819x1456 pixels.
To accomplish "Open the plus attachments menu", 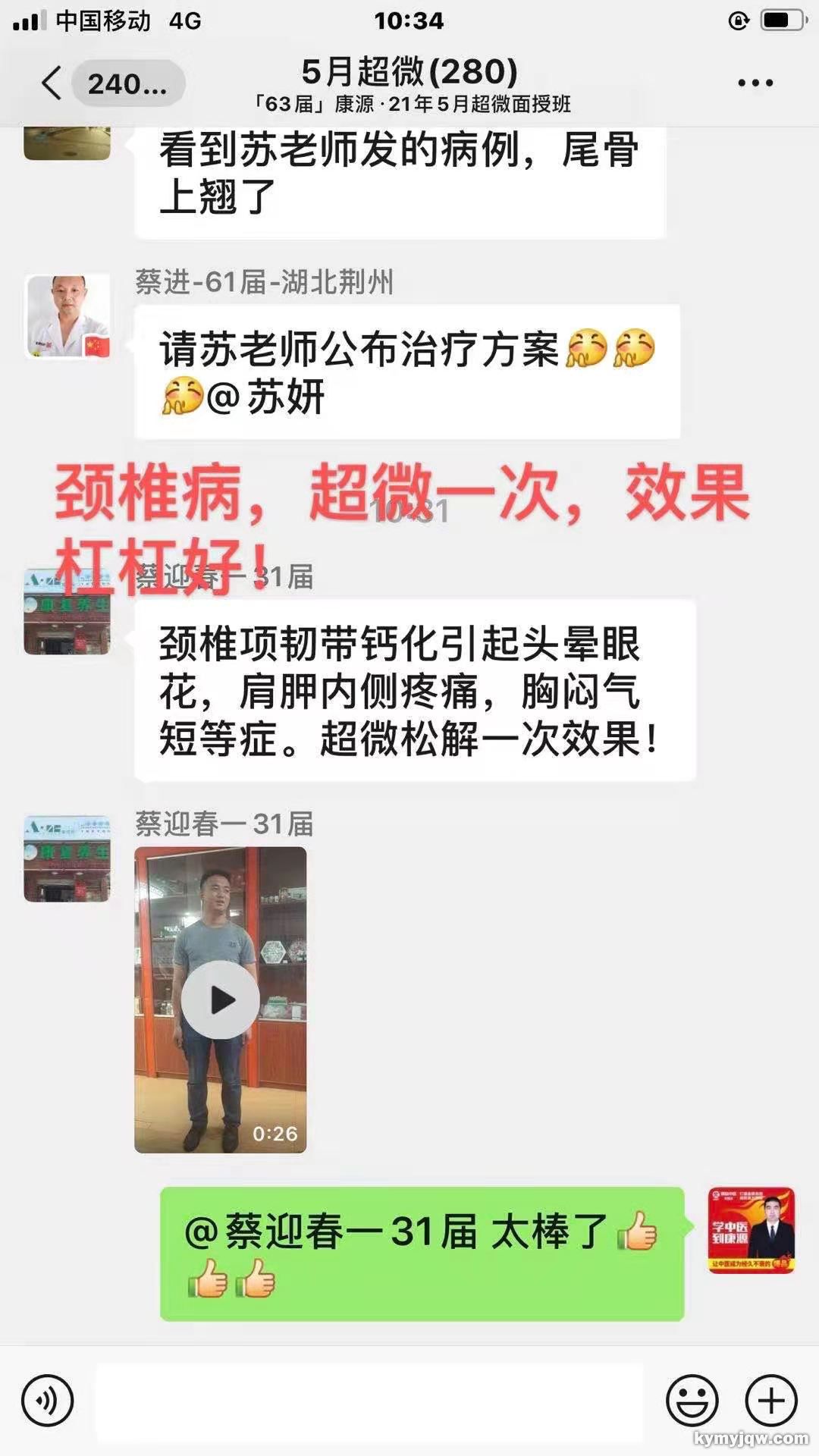I will tap(771, 1401).
